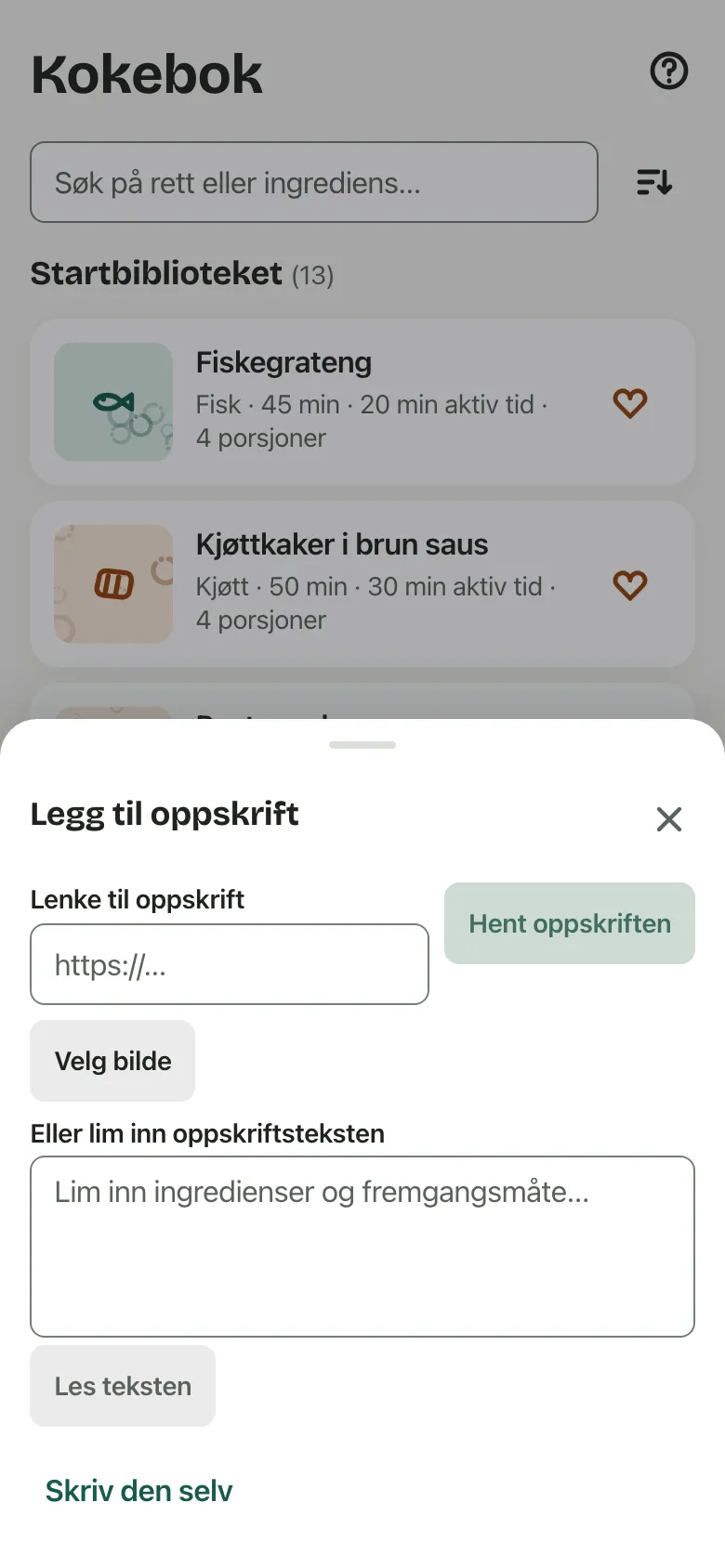Screen dimensions: 725x1568
Task: Open the Fiskegrateng recipe card
Action: 362,402
